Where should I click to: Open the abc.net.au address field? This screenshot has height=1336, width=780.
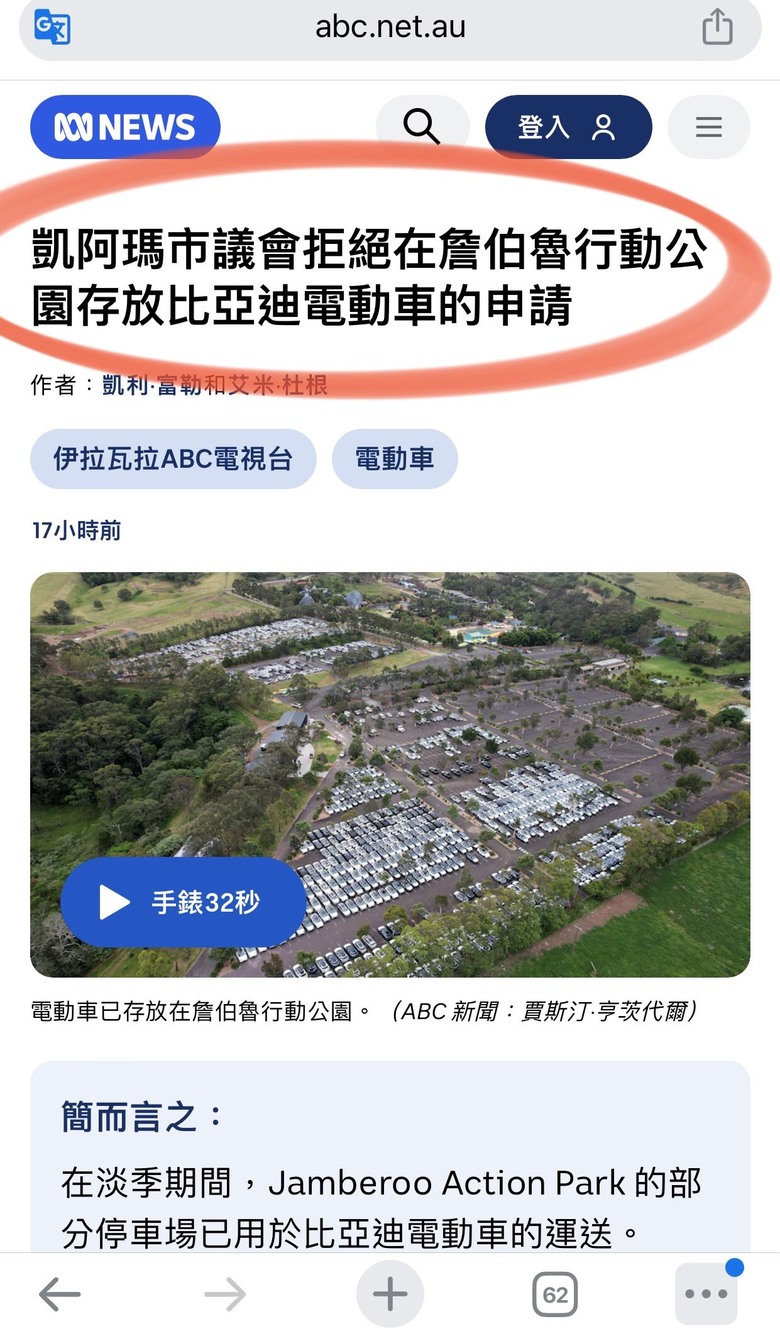[390, 27]
